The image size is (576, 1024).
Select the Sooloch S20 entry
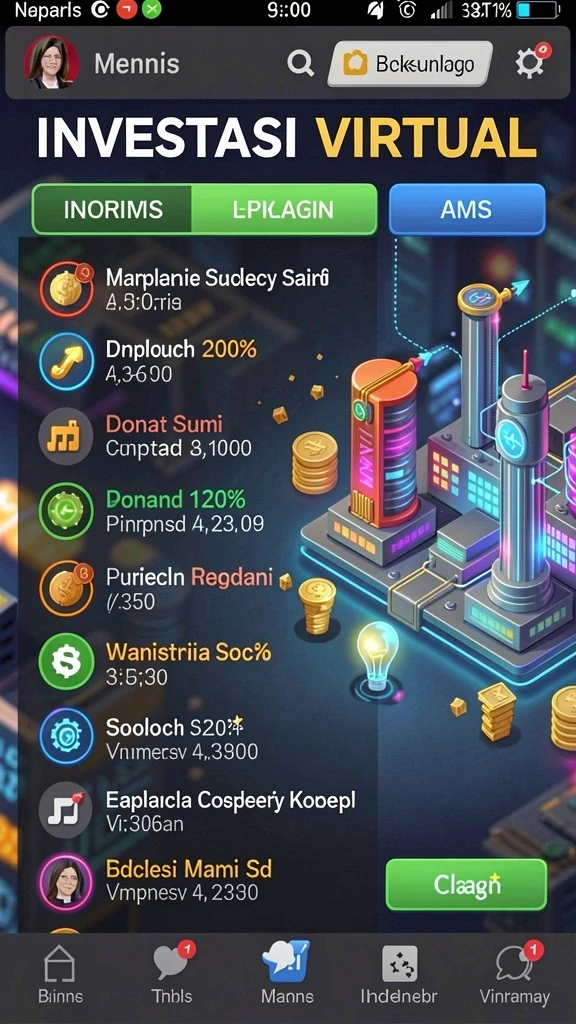[x=198, y=738]
